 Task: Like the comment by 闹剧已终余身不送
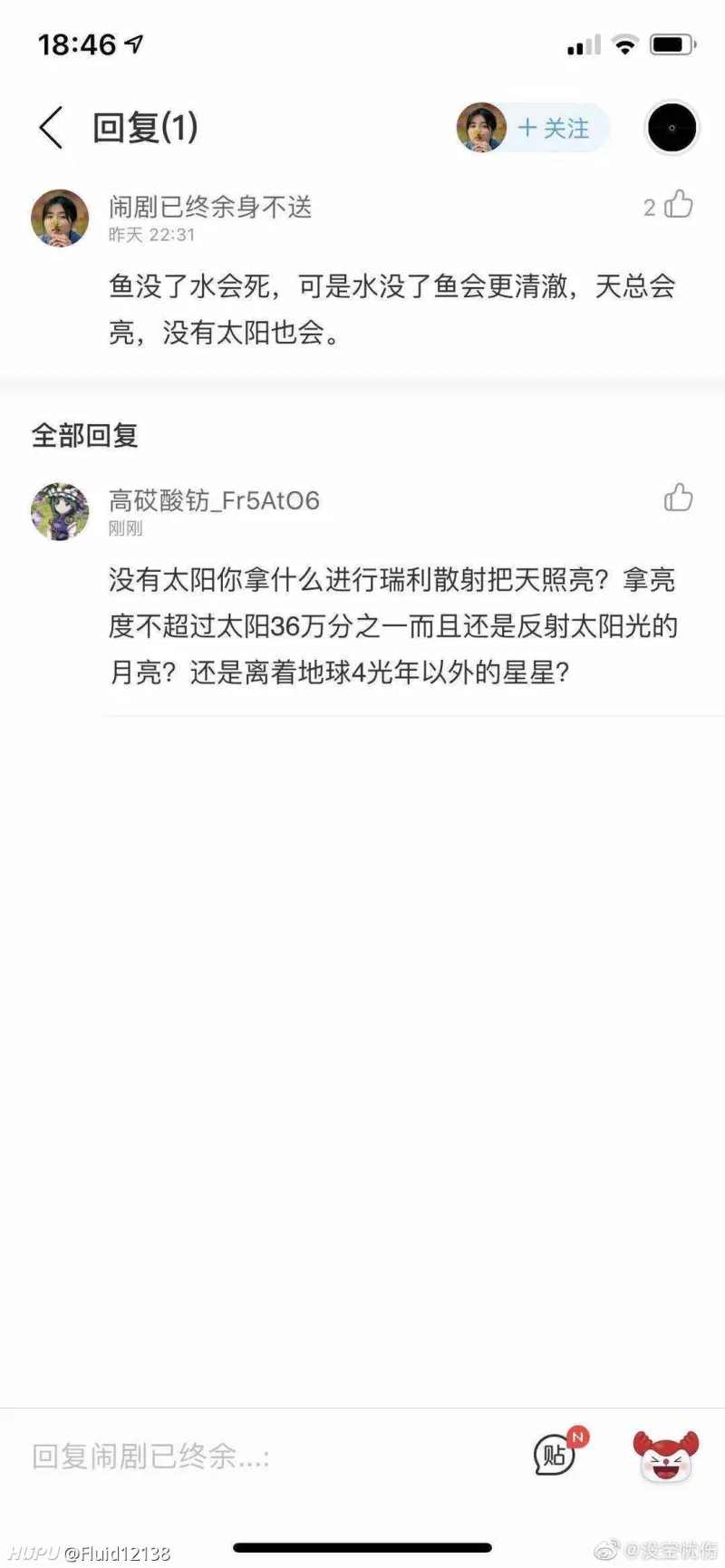pyautogui.click(x=679, y=206)
